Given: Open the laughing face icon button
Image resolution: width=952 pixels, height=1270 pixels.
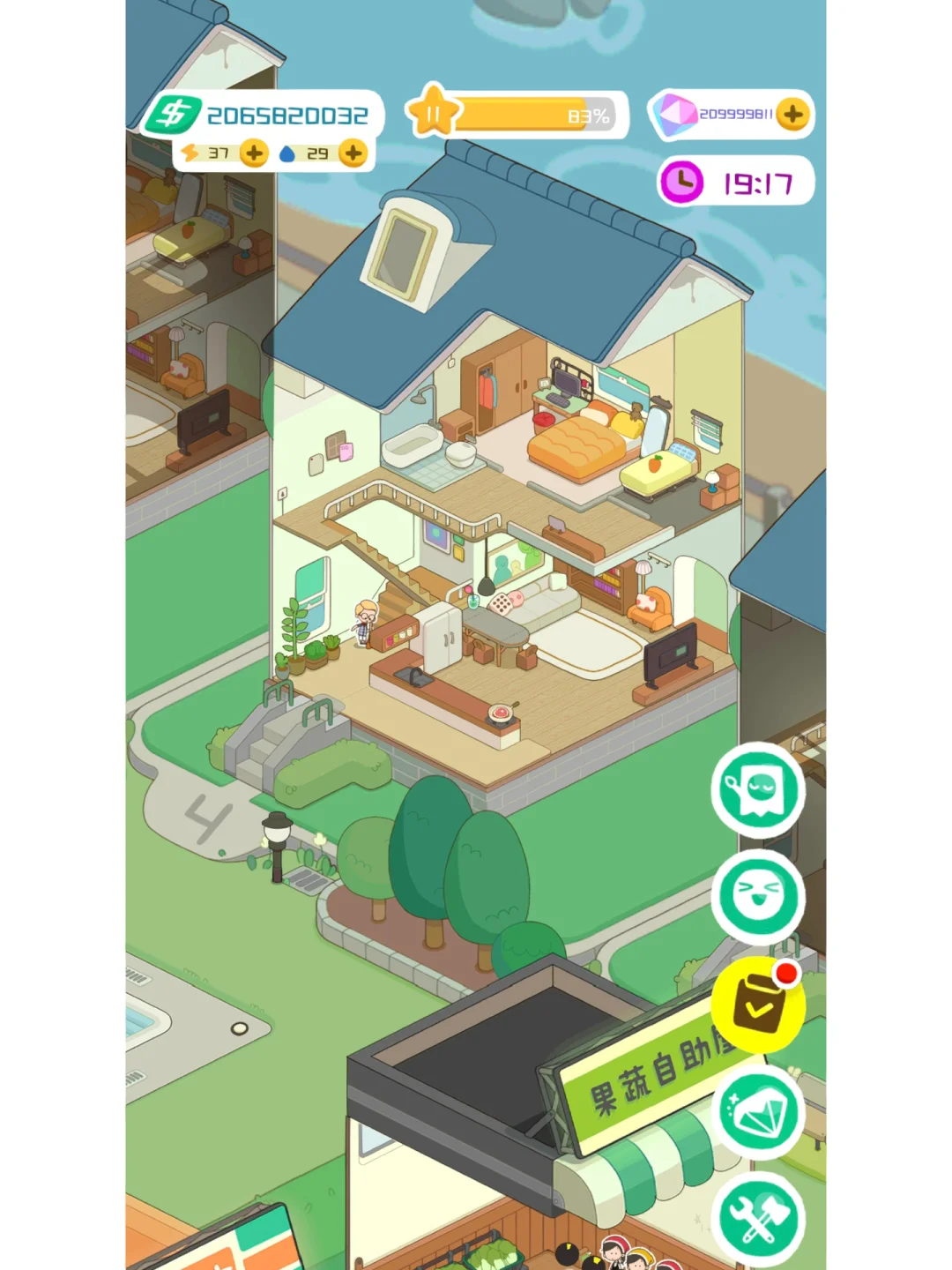Looking at the screenshot, I should (758, 896).
